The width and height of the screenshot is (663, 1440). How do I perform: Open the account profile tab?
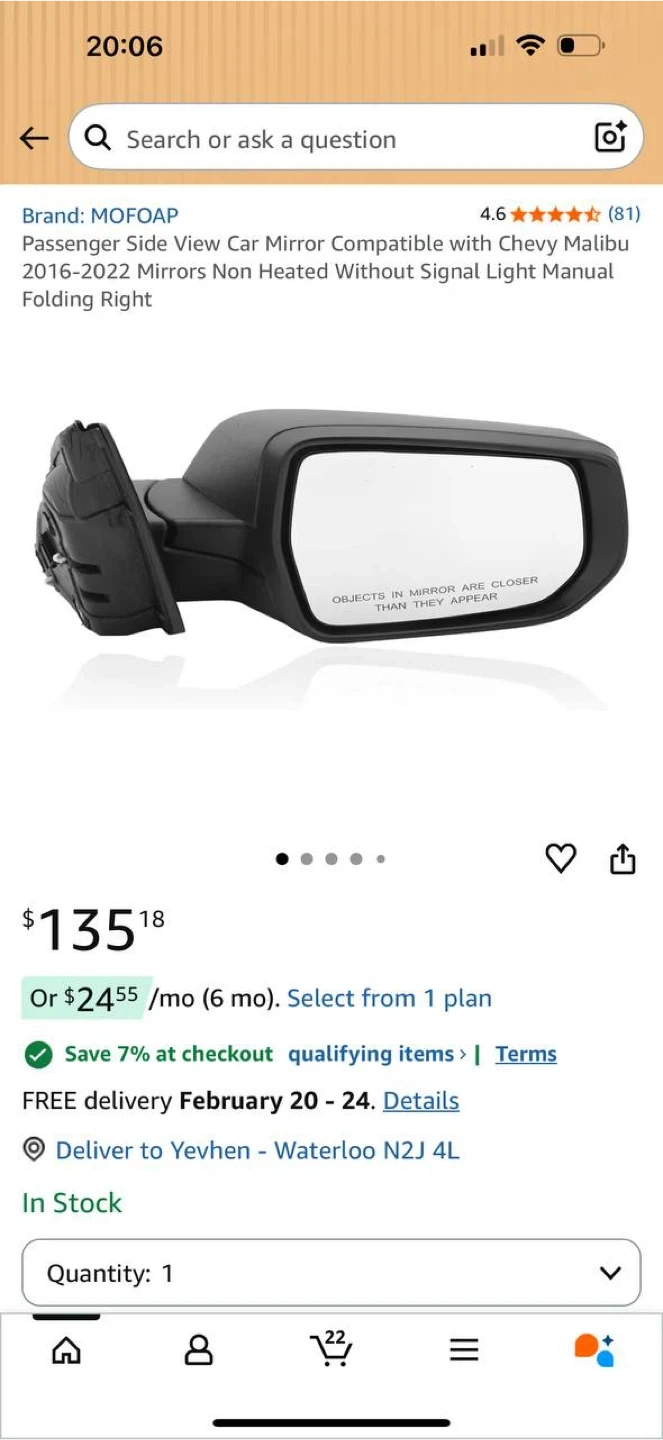click(x=199, y=1351)
